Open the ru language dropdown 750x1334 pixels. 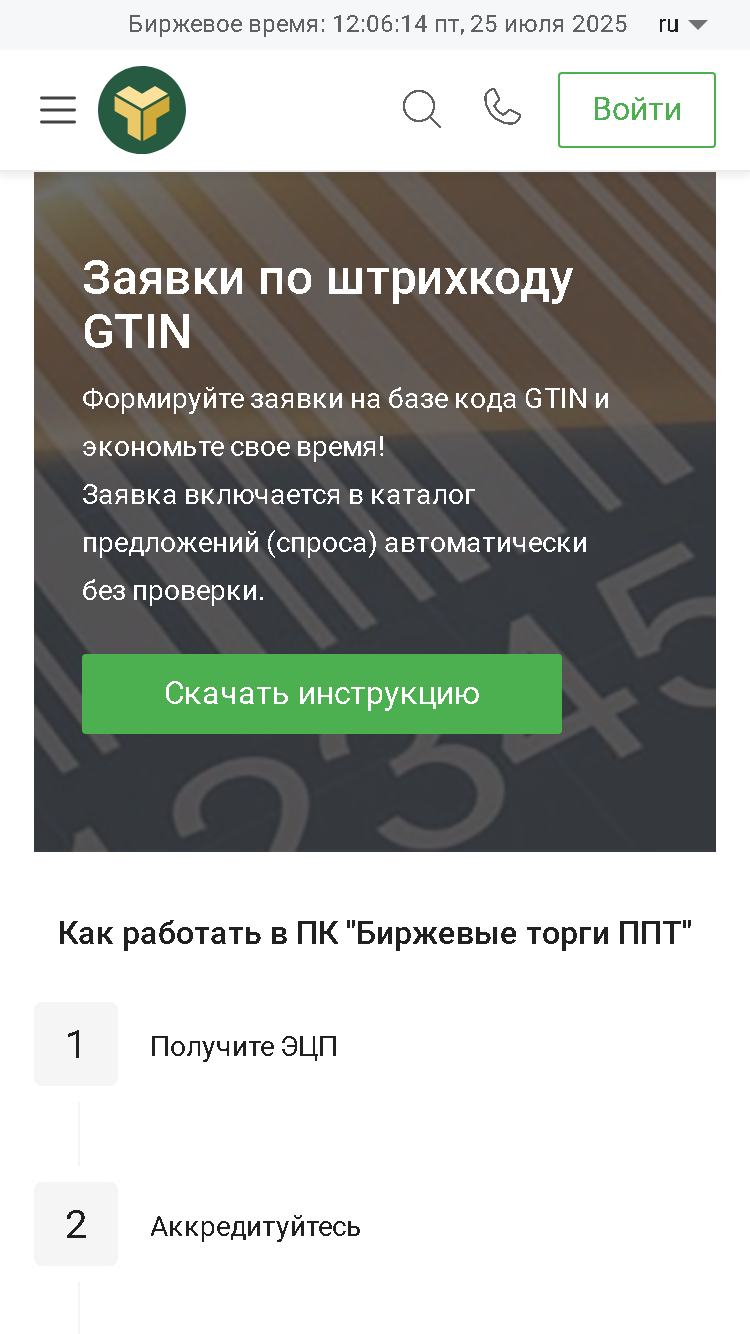(683, 24)
